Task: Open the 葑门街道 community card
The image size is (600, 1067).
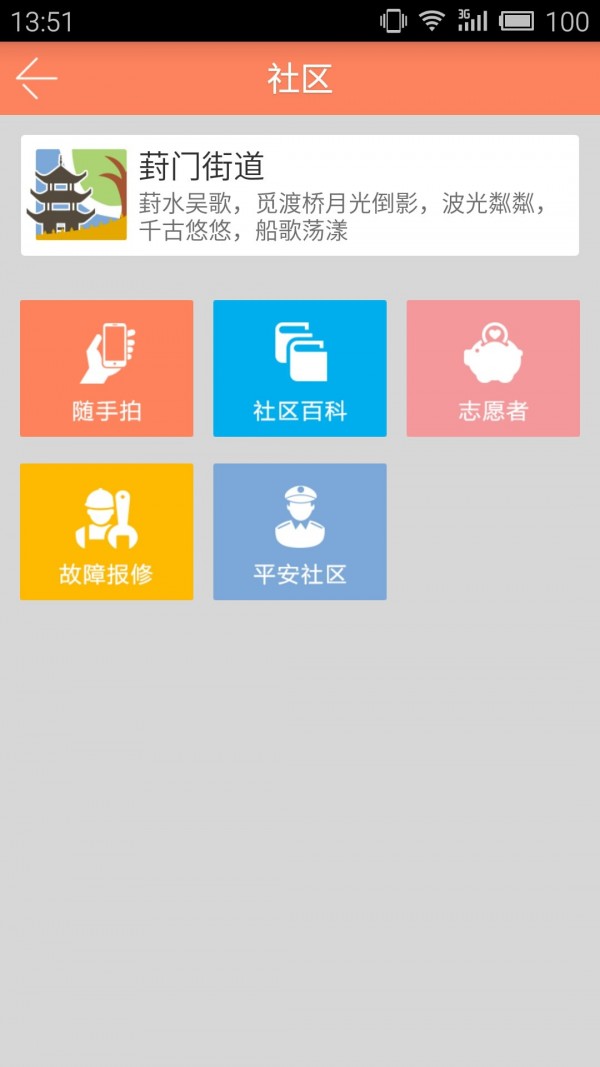Action: (x=300, y=195)
